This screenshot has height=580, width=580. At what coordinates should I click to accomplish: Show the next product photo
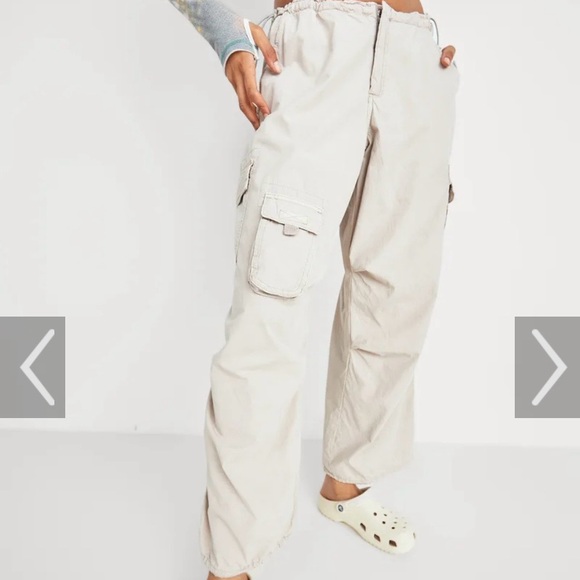click(547, 367)
